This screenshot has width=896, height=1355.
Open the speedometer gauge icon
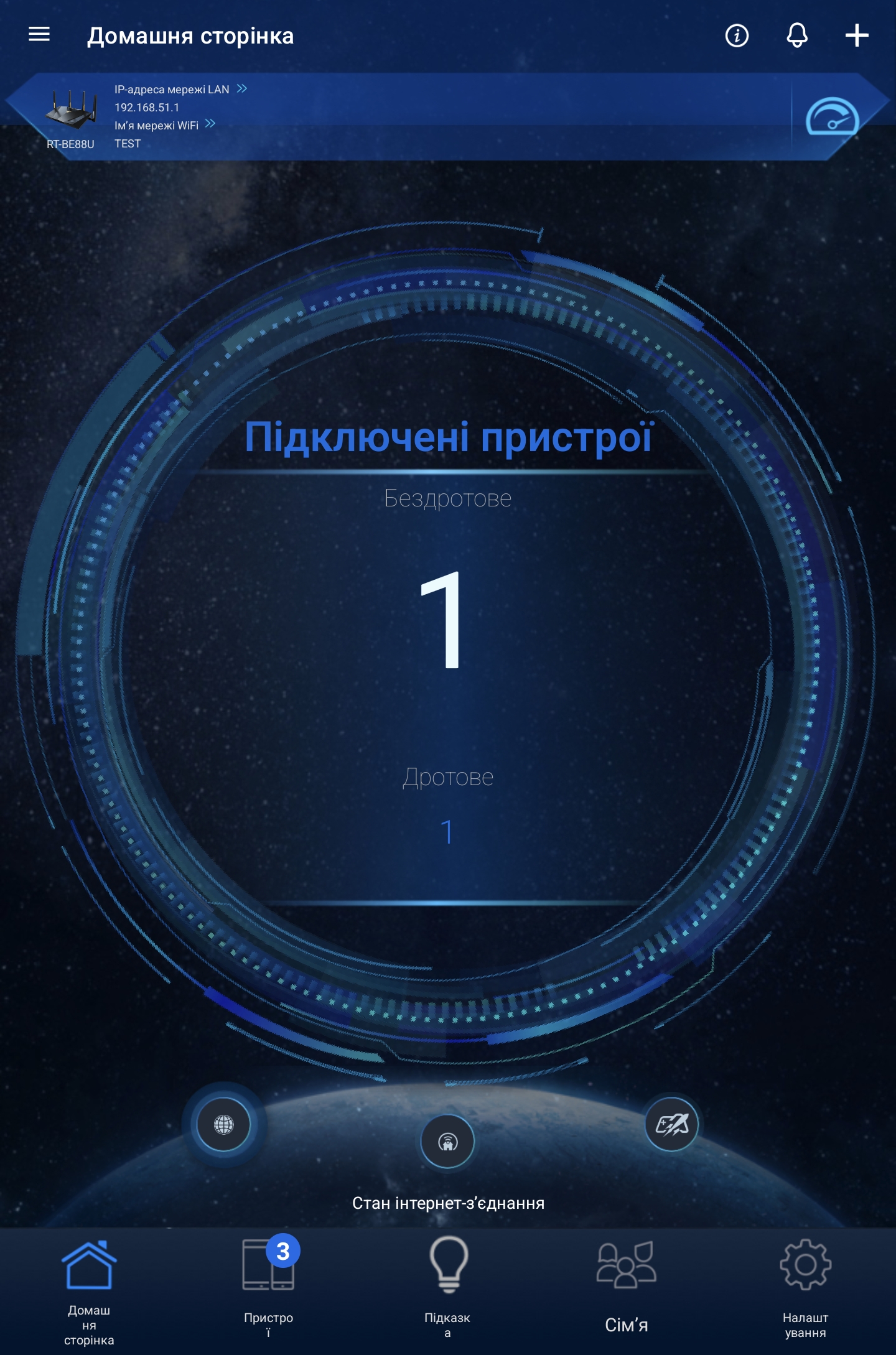click(x=832, y=117)
